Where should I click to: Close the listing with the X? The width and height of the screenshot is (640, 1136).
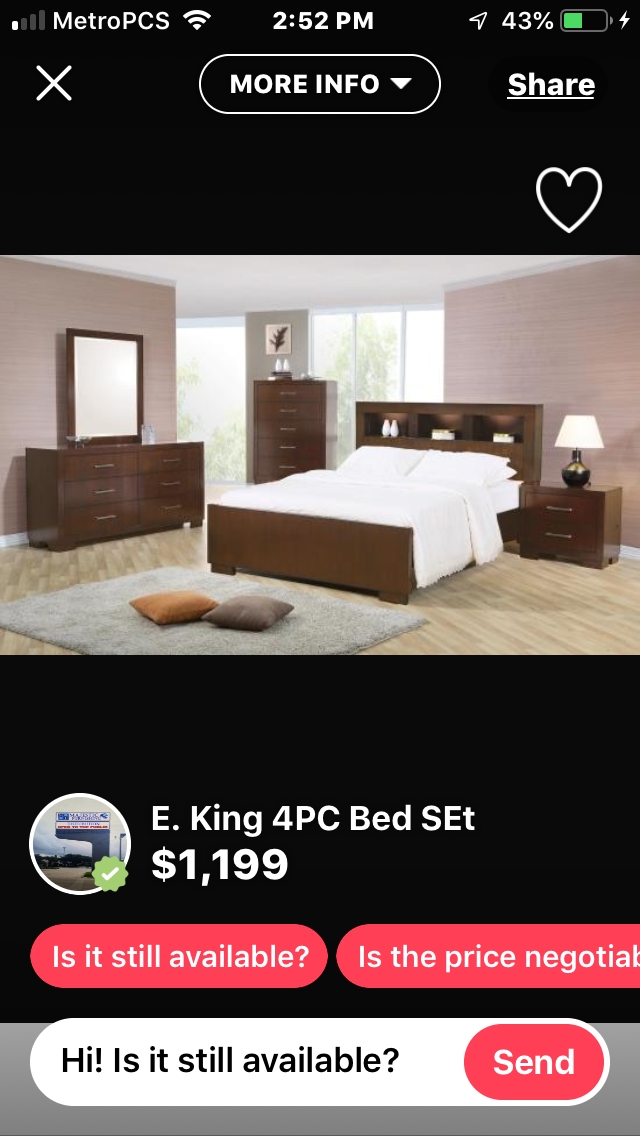tap(54, 83)
